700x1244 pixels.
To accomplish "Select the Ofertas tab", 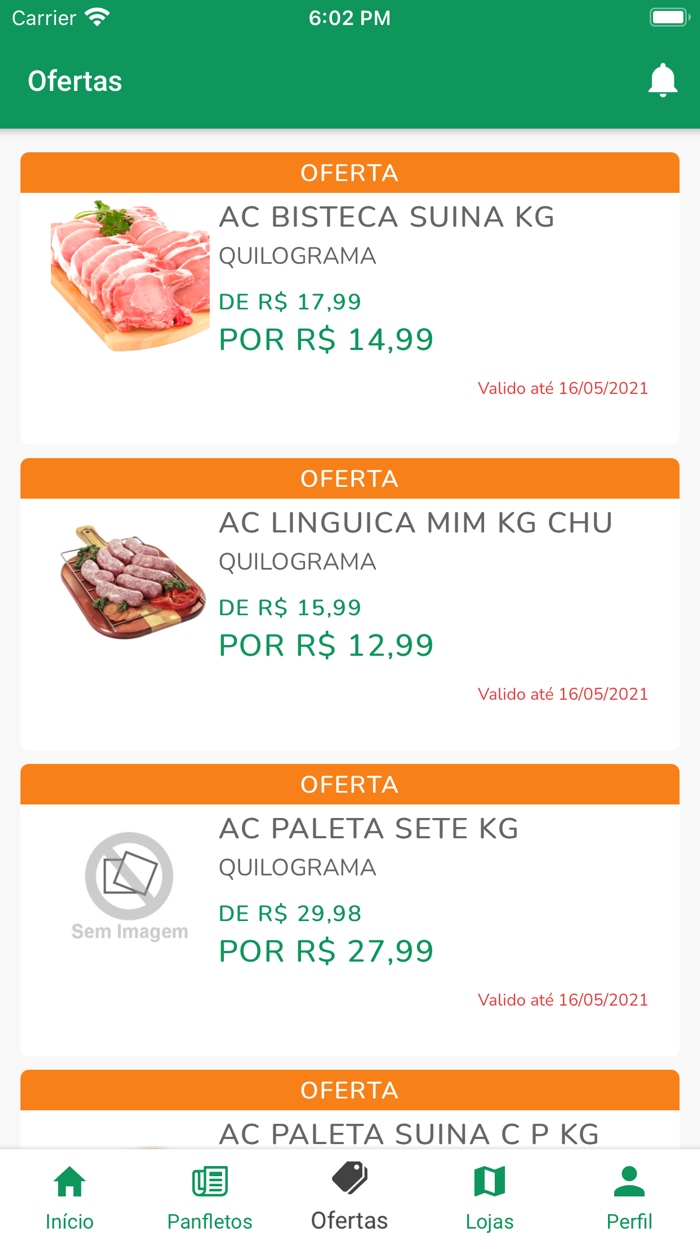I will coord(350,1197).
